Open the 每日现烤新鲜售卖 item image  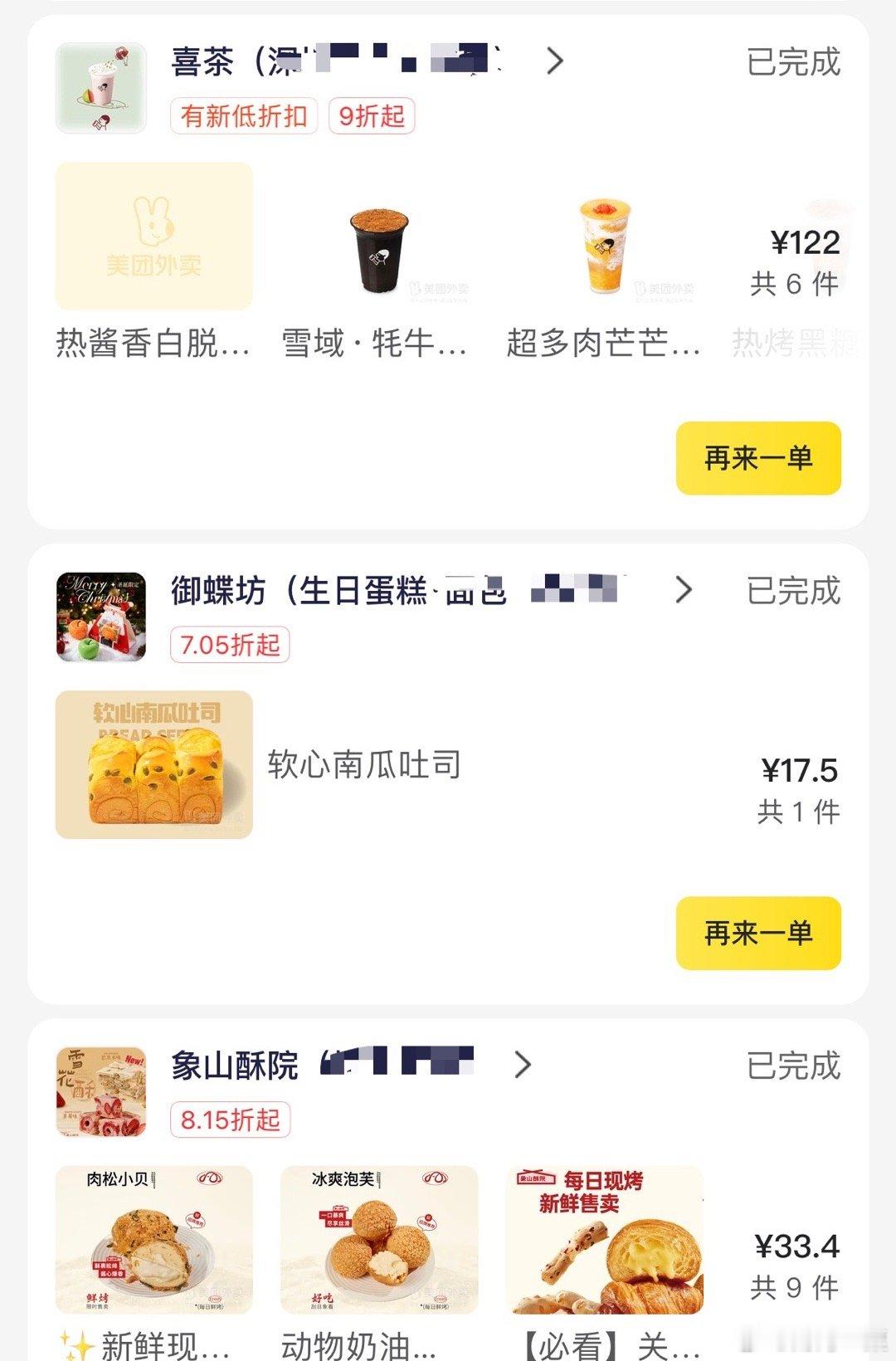coord(604,1239)
